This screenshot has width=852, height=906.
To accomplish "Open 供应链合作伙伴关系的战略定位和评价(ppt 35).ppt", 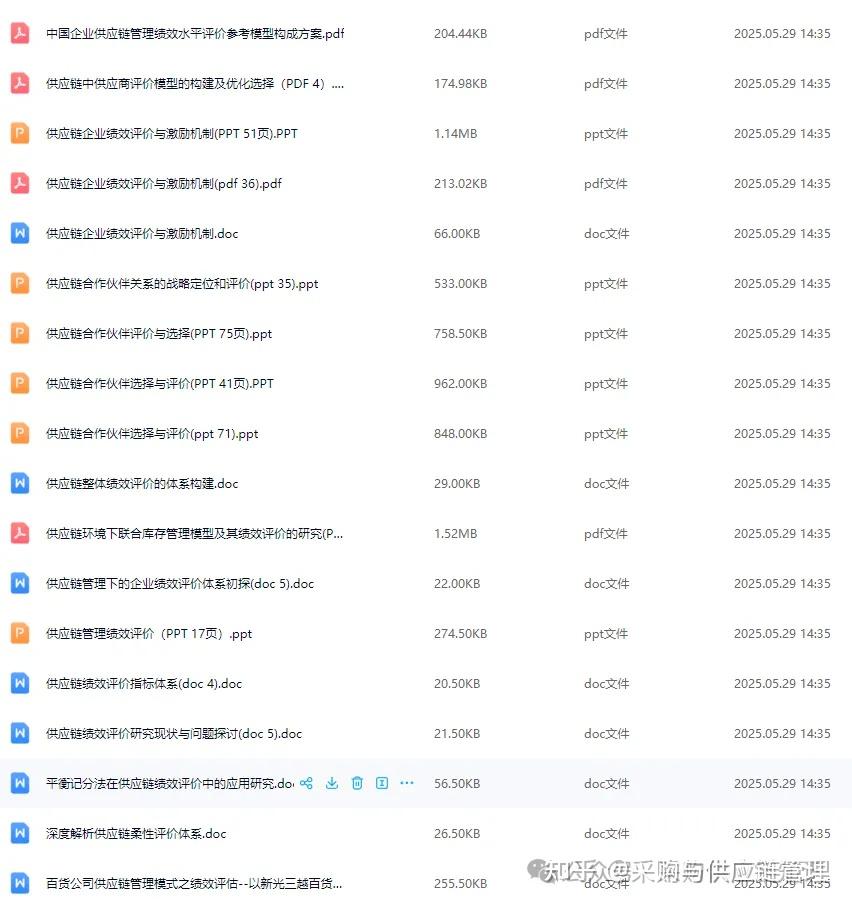I will pos(182,283).
